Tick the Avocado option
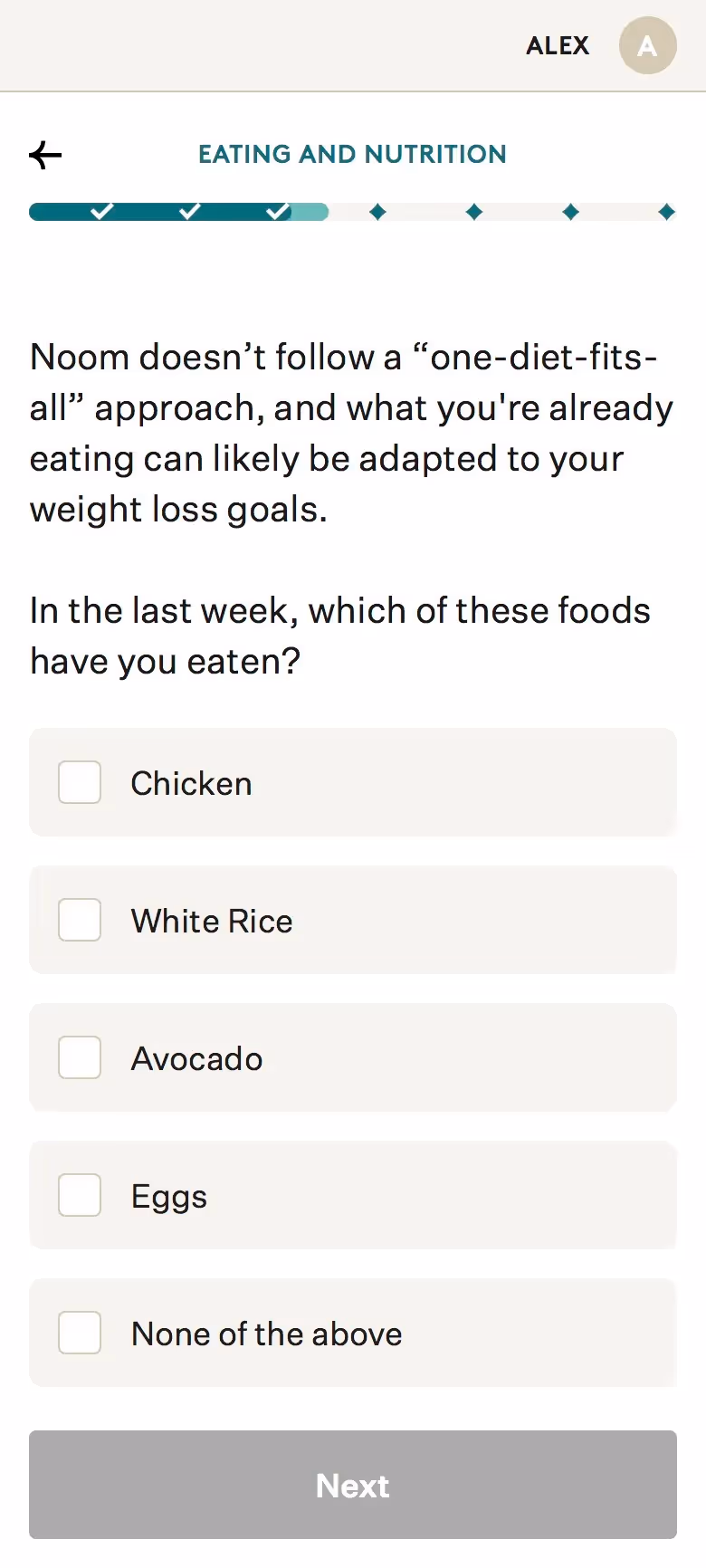The width and height of the screenshot is (706, 1568). [80, 1057]
